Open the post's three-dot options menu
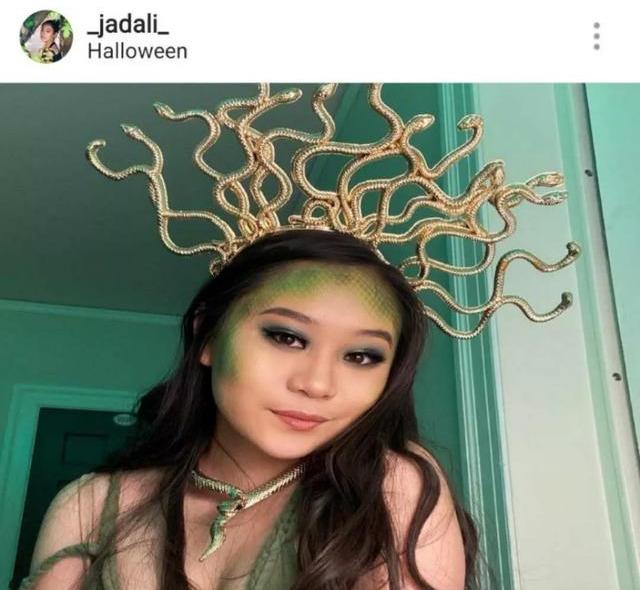640x590 pixels. point(597,37)
